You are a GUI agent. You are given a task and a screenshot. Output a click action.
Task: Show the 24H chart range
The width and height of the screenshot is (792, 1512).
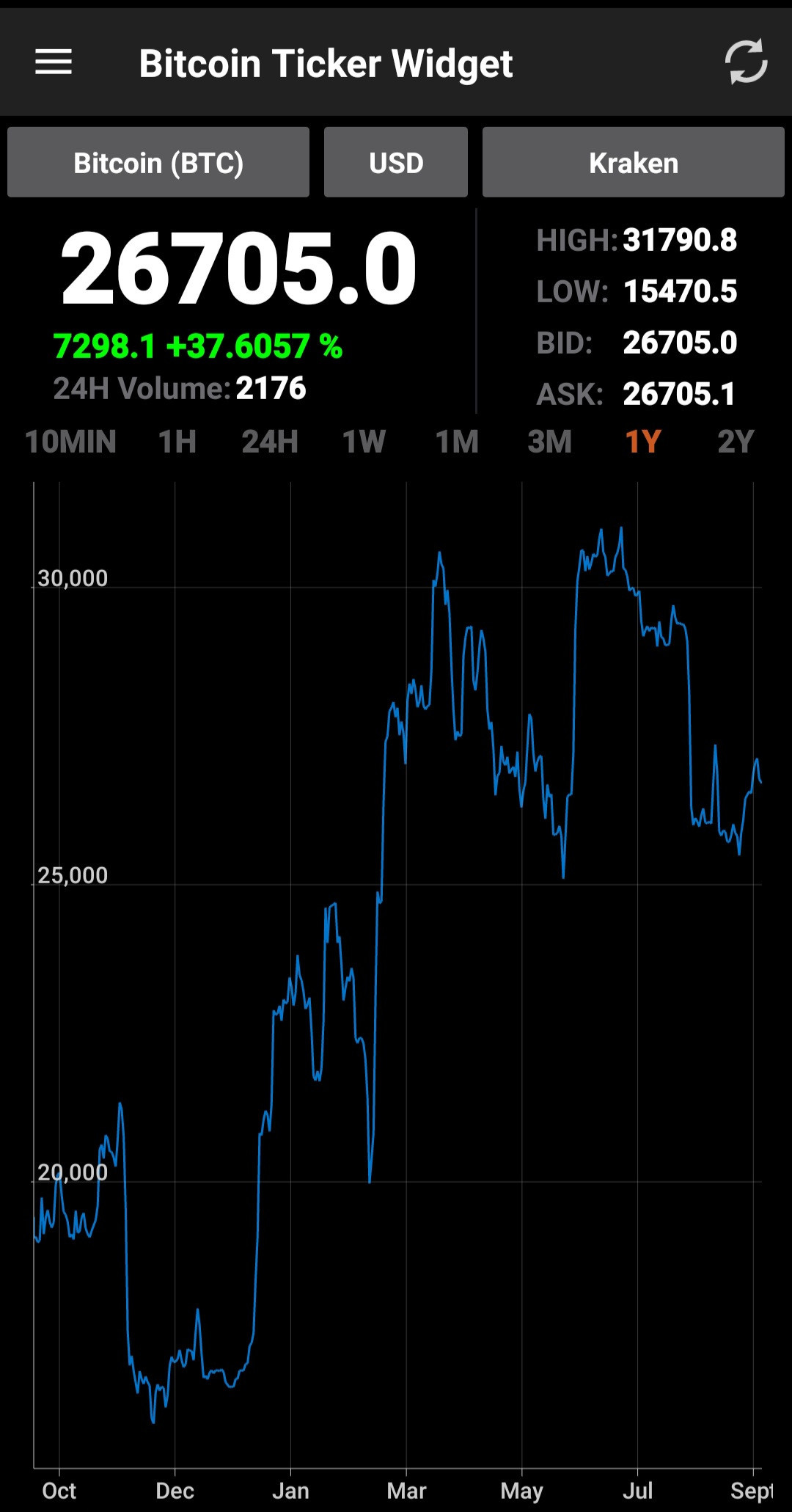point(270,442)
